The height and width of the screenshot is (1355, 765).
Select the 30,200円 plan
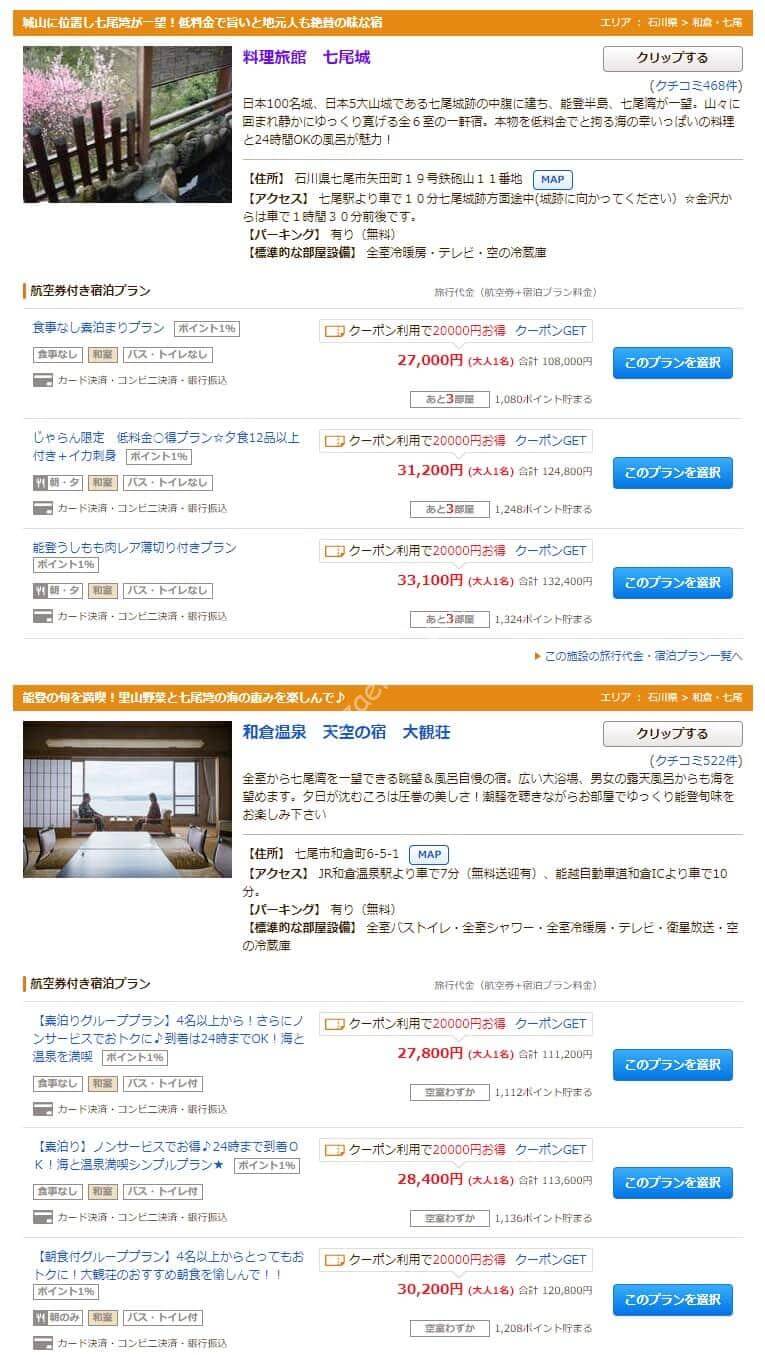[672, 1299]
